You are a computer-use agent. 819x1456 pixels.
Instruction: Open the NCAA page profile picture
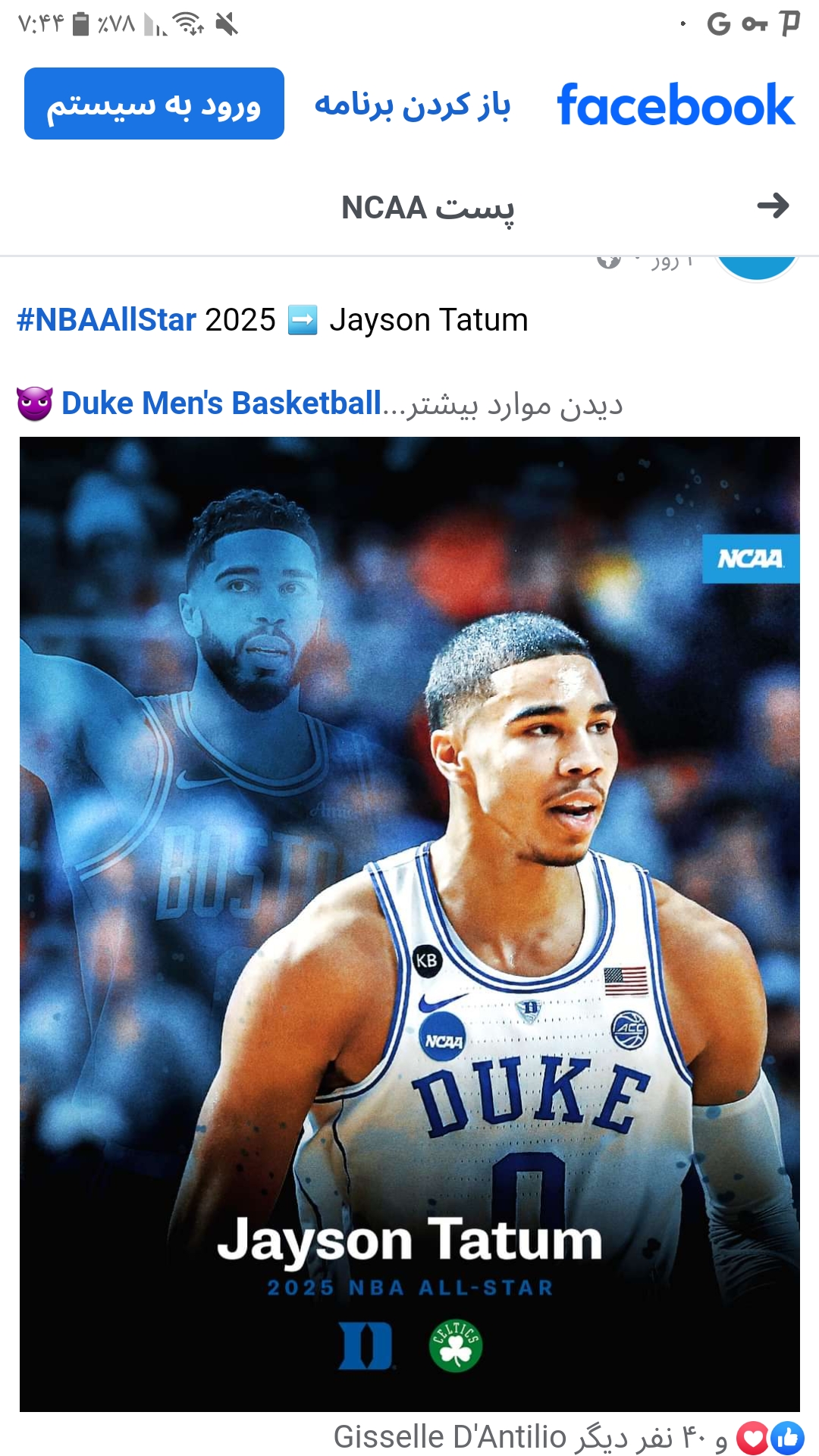pyautogui.click(x=756, y=266)
